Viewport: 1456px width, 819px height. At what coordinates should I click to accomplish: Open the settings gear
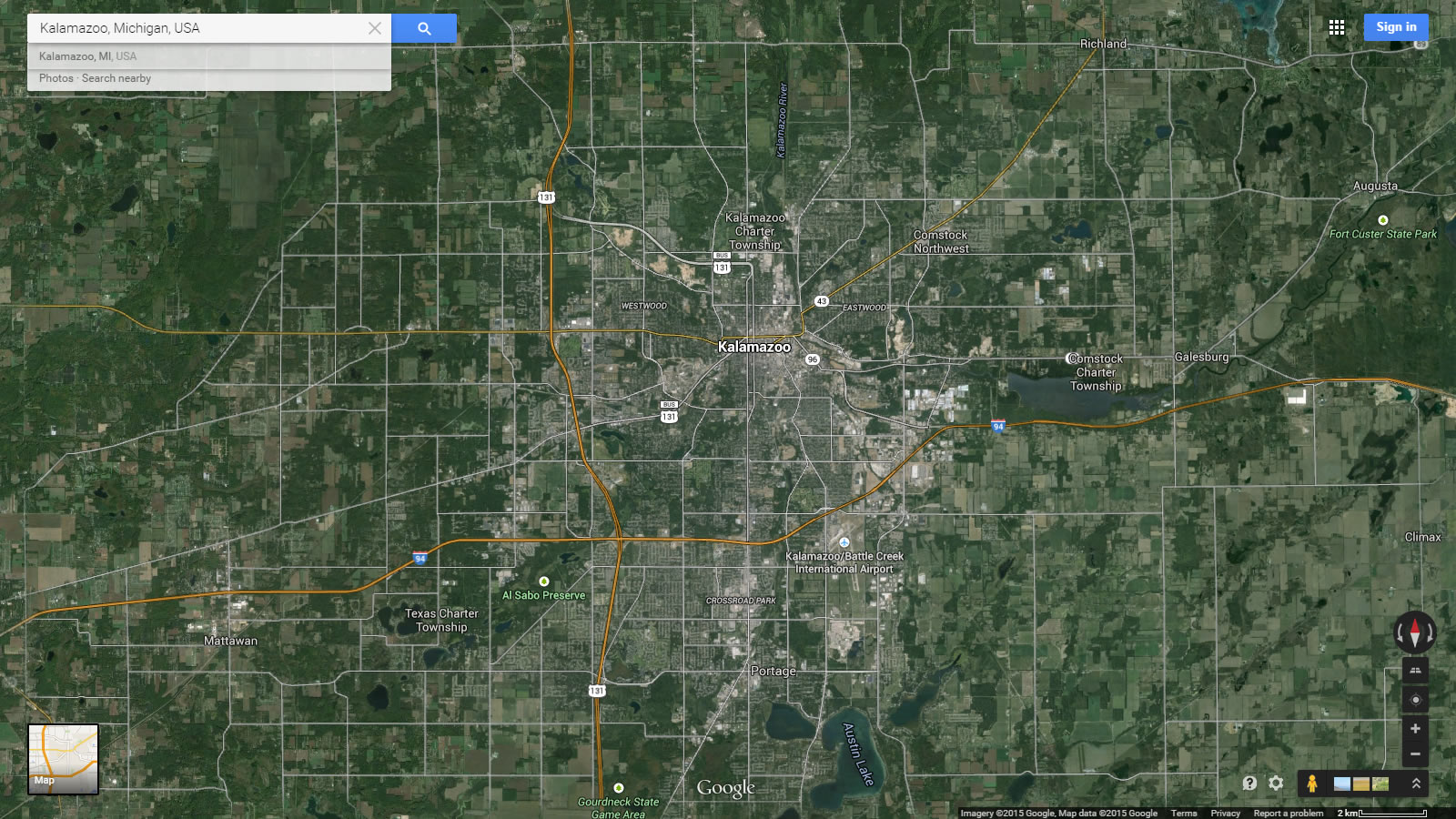pos(1276,784)
